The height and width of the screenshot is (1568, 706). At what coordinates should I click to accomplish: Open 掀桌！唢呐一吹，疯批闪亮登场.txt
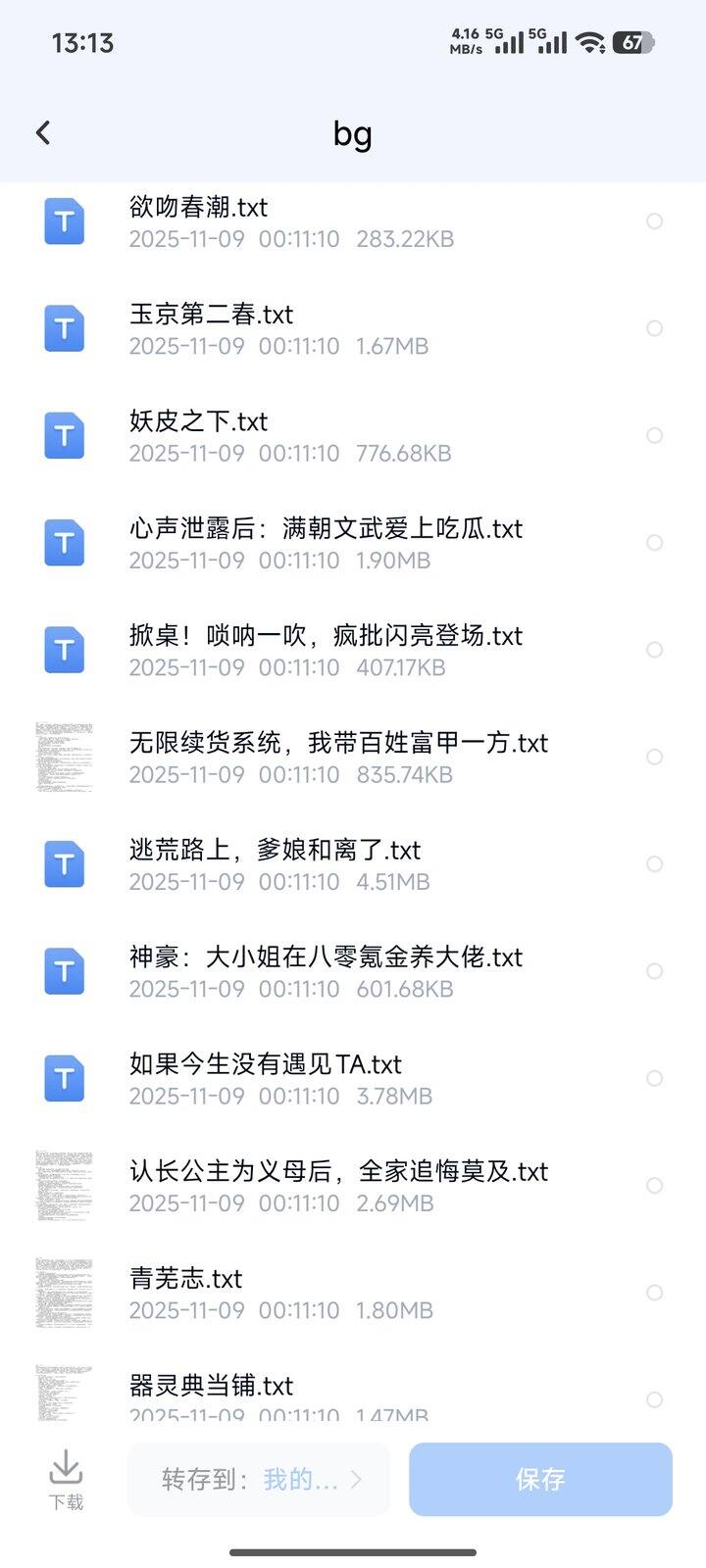[326, 636]
